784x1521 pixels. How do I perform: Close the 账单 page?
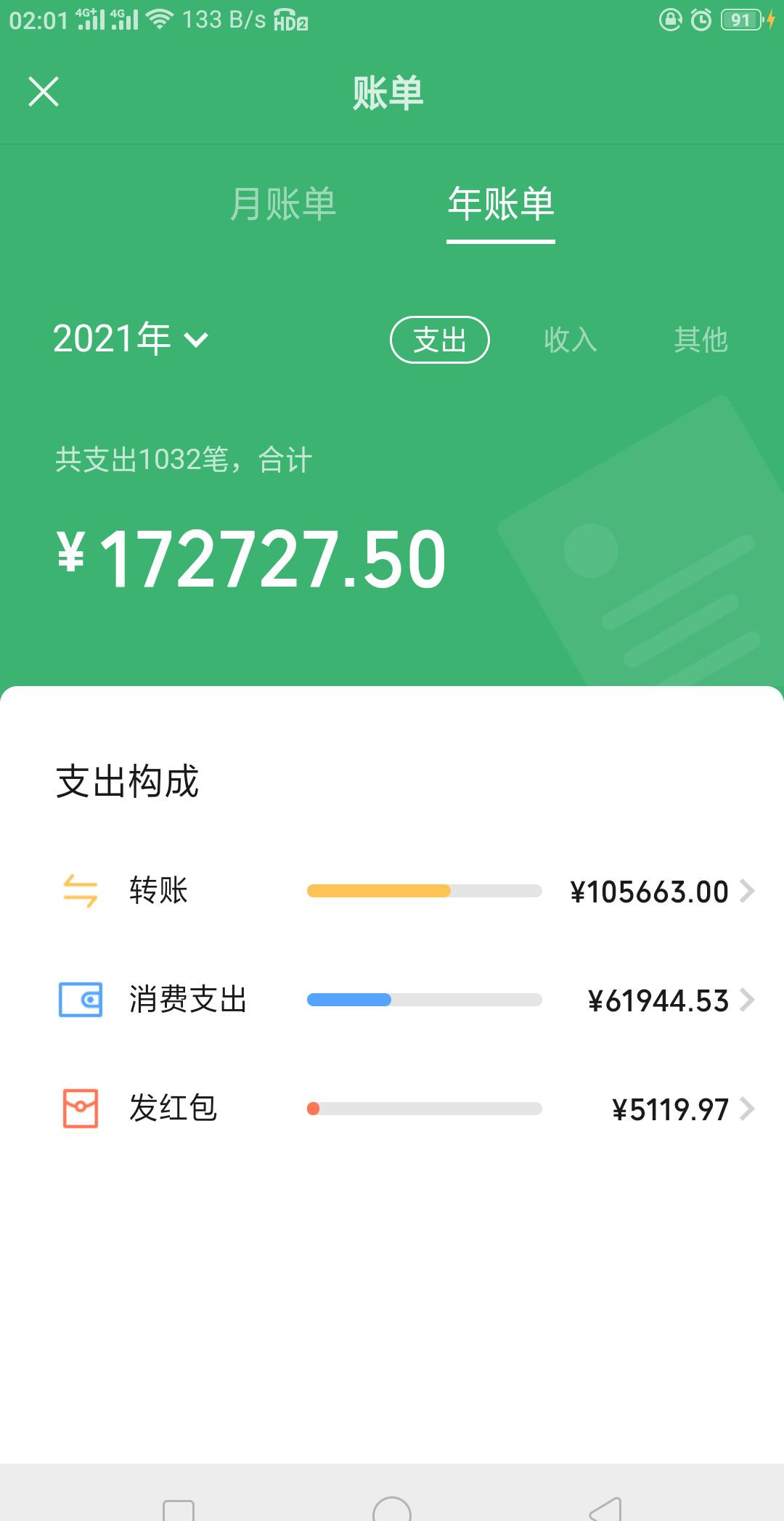(44, 92)
